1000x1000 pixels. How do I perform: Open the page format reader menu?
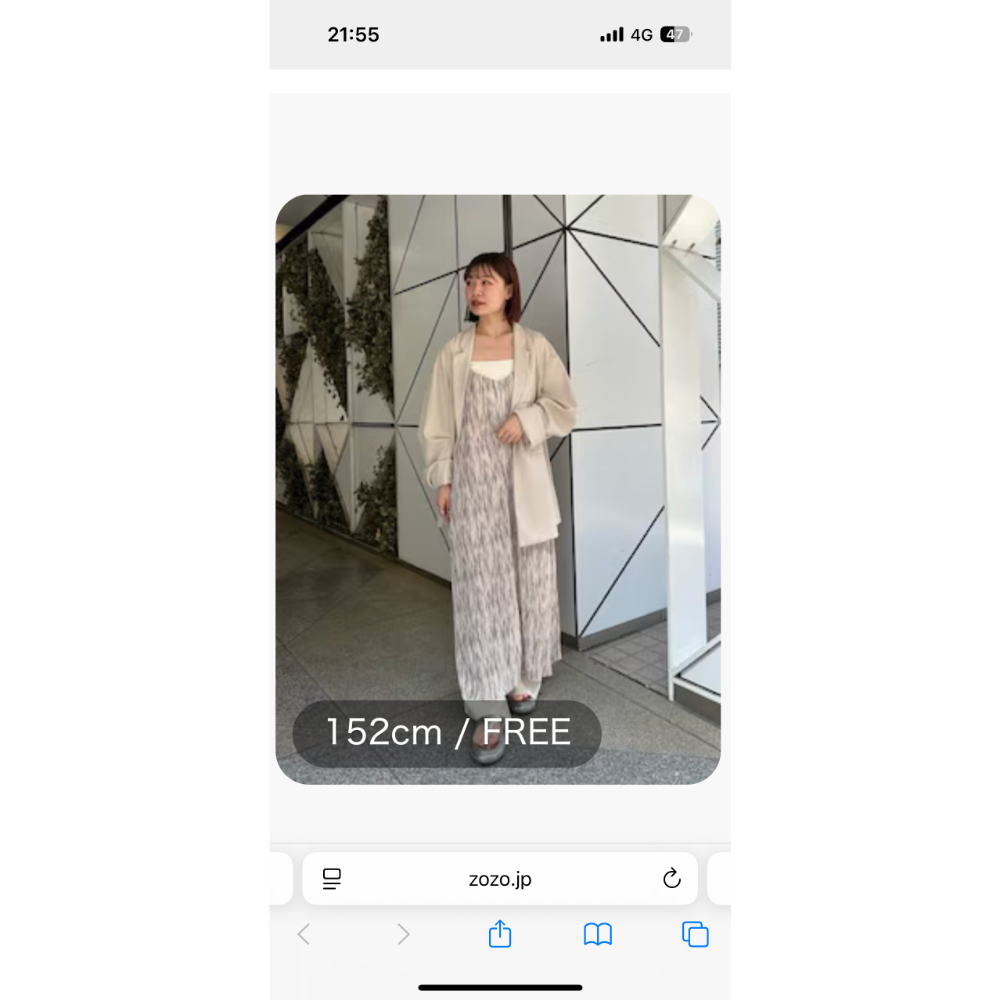(x=332, y=879)
